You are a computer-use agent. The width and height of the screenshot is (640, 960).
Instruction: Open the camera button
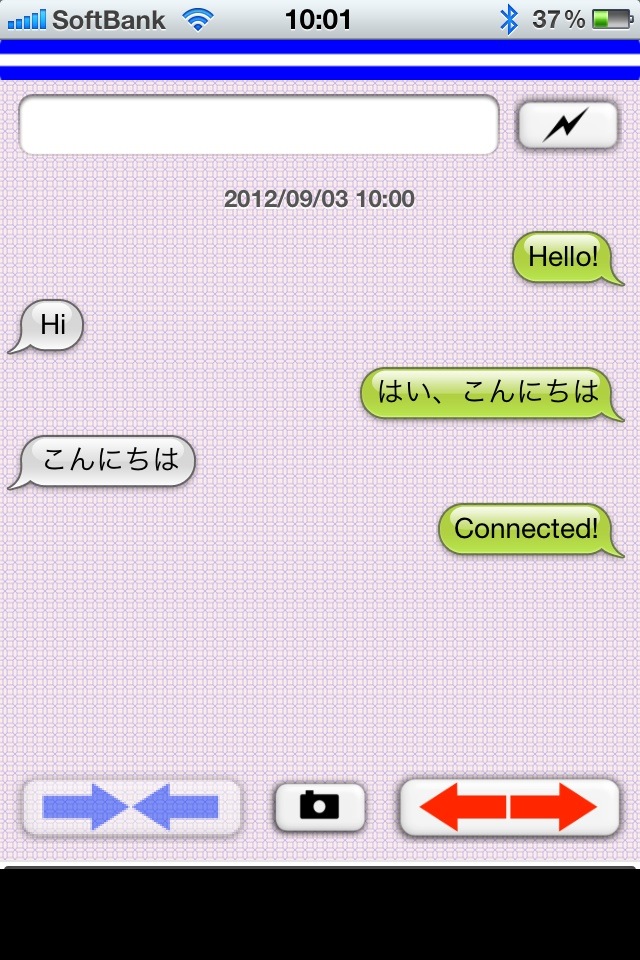tap(320, 806)
